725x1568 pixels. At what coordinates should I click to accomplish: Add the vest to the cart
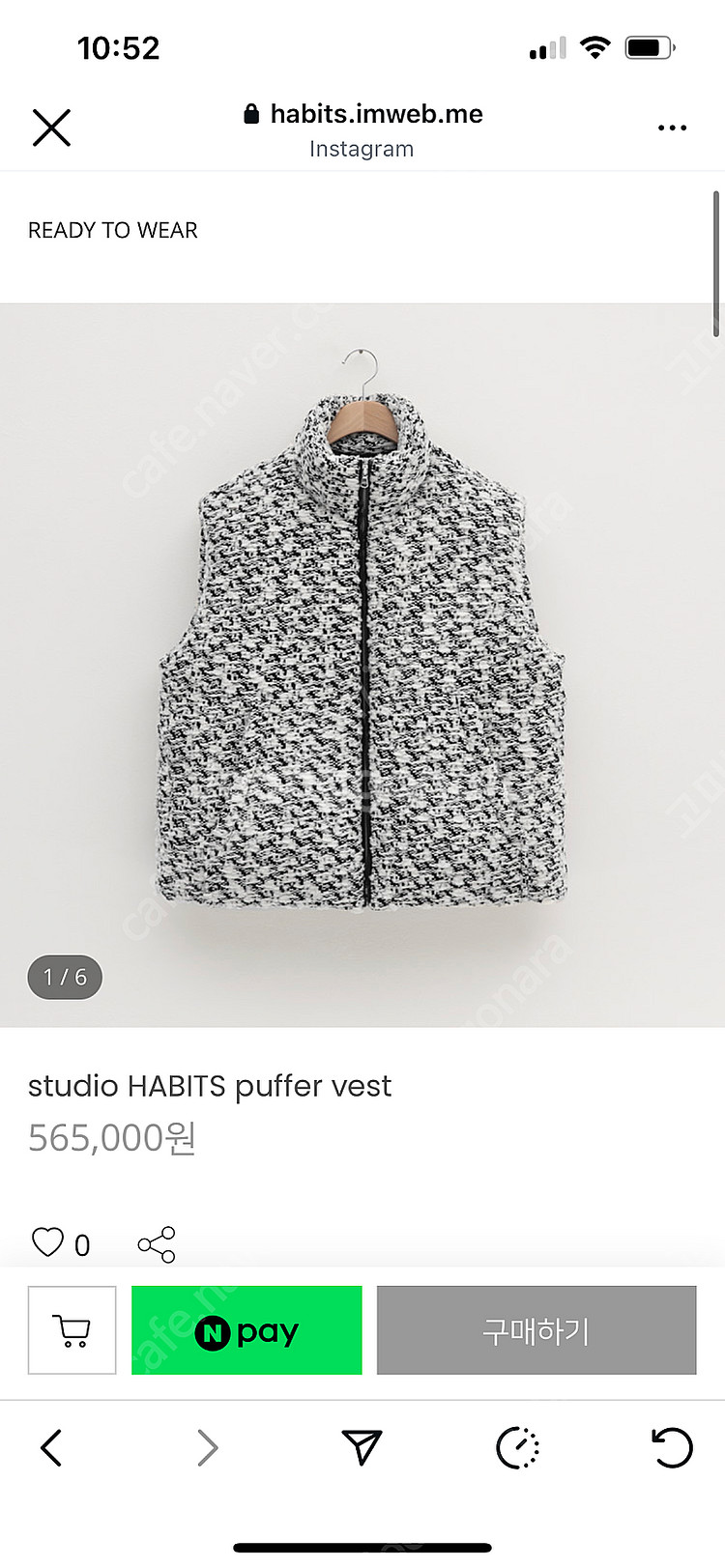pyautogui.click(x=72, y=1330)
